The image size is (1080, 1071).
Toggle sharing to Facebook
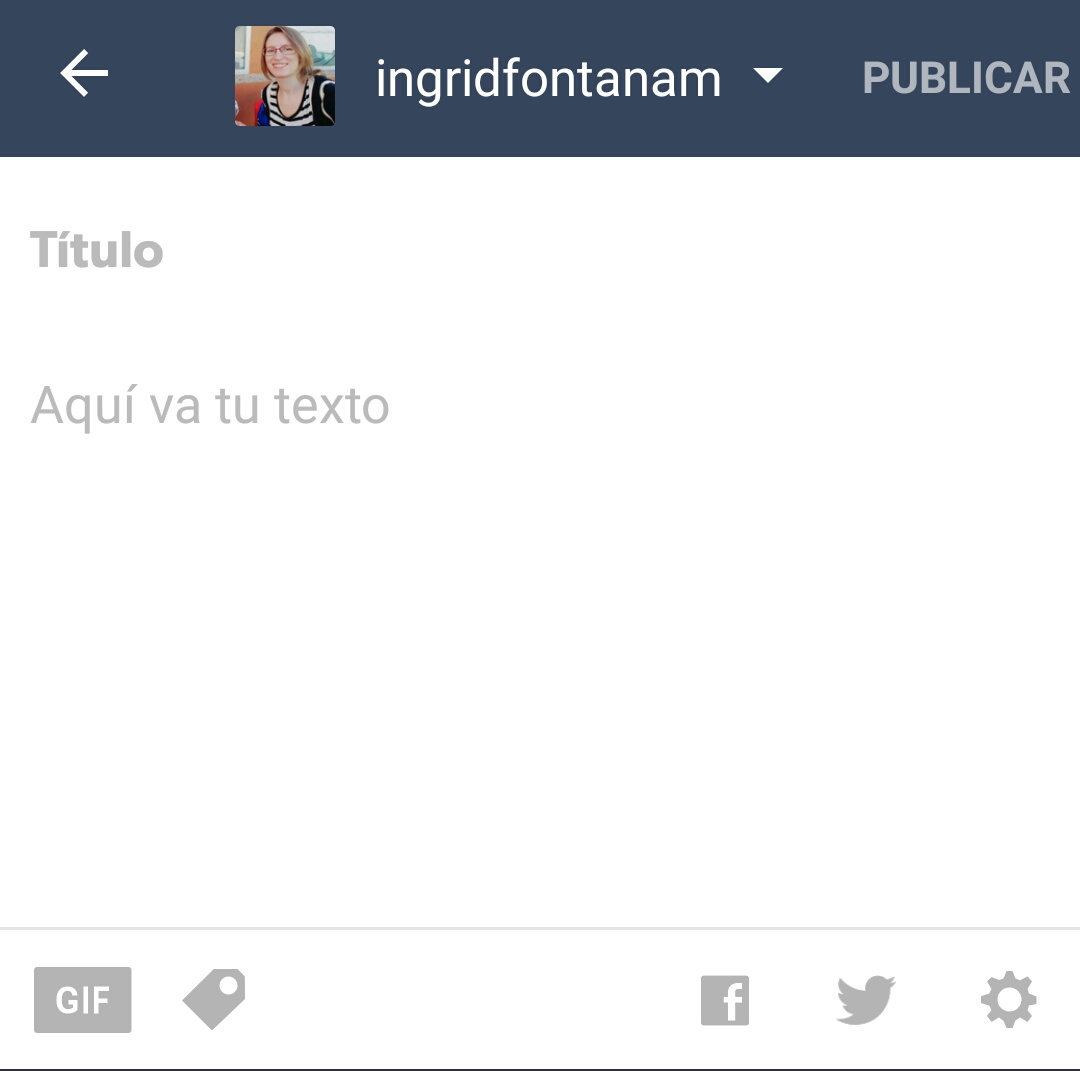(725, 1000)
